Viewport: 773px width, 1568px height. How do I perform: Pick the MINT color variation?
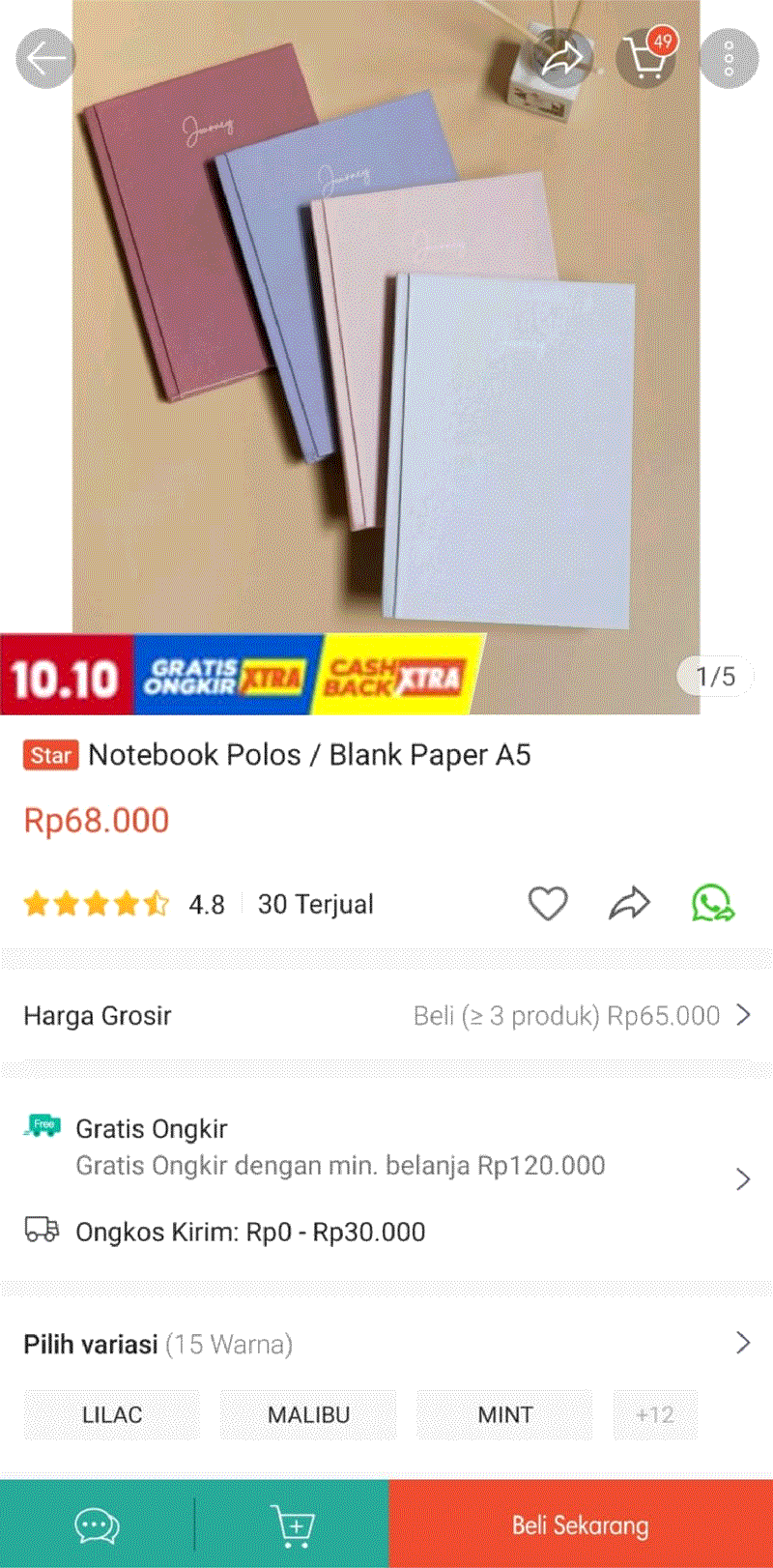[504, 1415]
